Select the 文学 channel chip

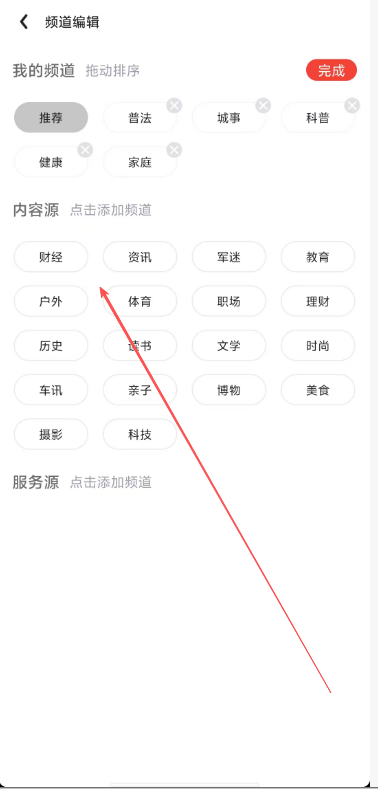point(229,346)
